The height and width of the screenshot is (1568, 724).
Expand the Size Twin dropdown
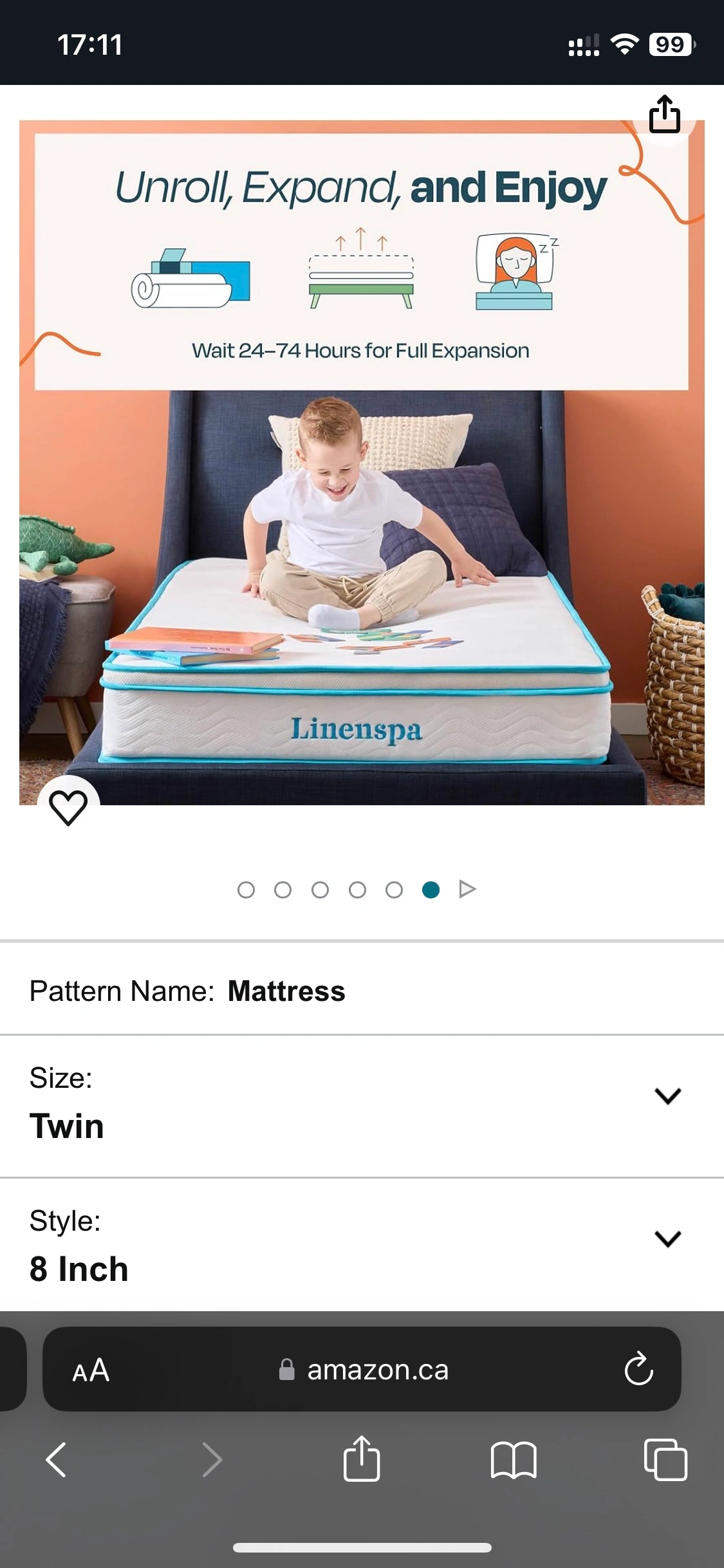(x=667, y=1096)
